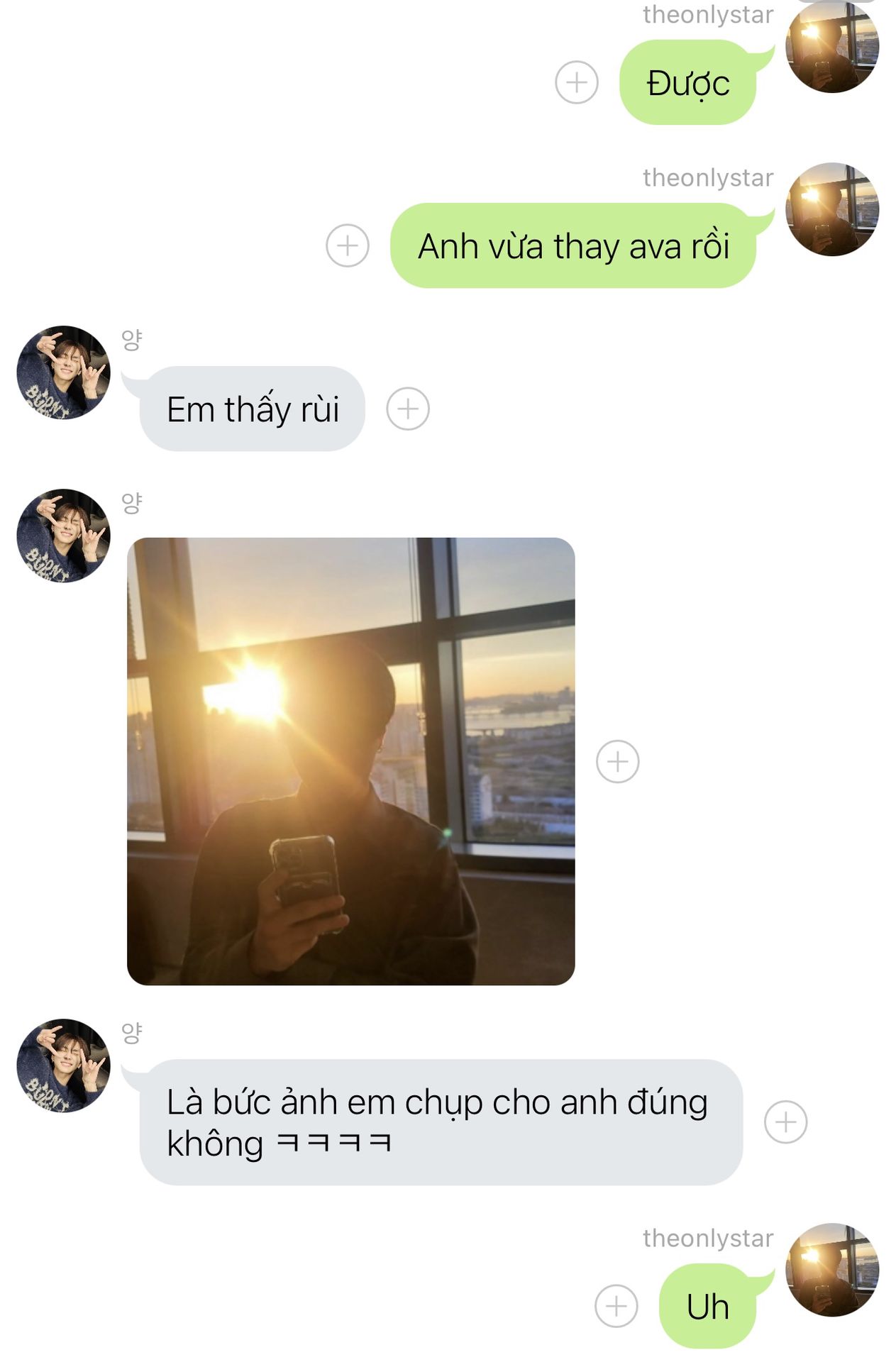Open the plus icon next to "Anh vừa thay ava rồi"
Image resolution: width=896 pixels, height=1362 pixels.
tap(347, 245)
